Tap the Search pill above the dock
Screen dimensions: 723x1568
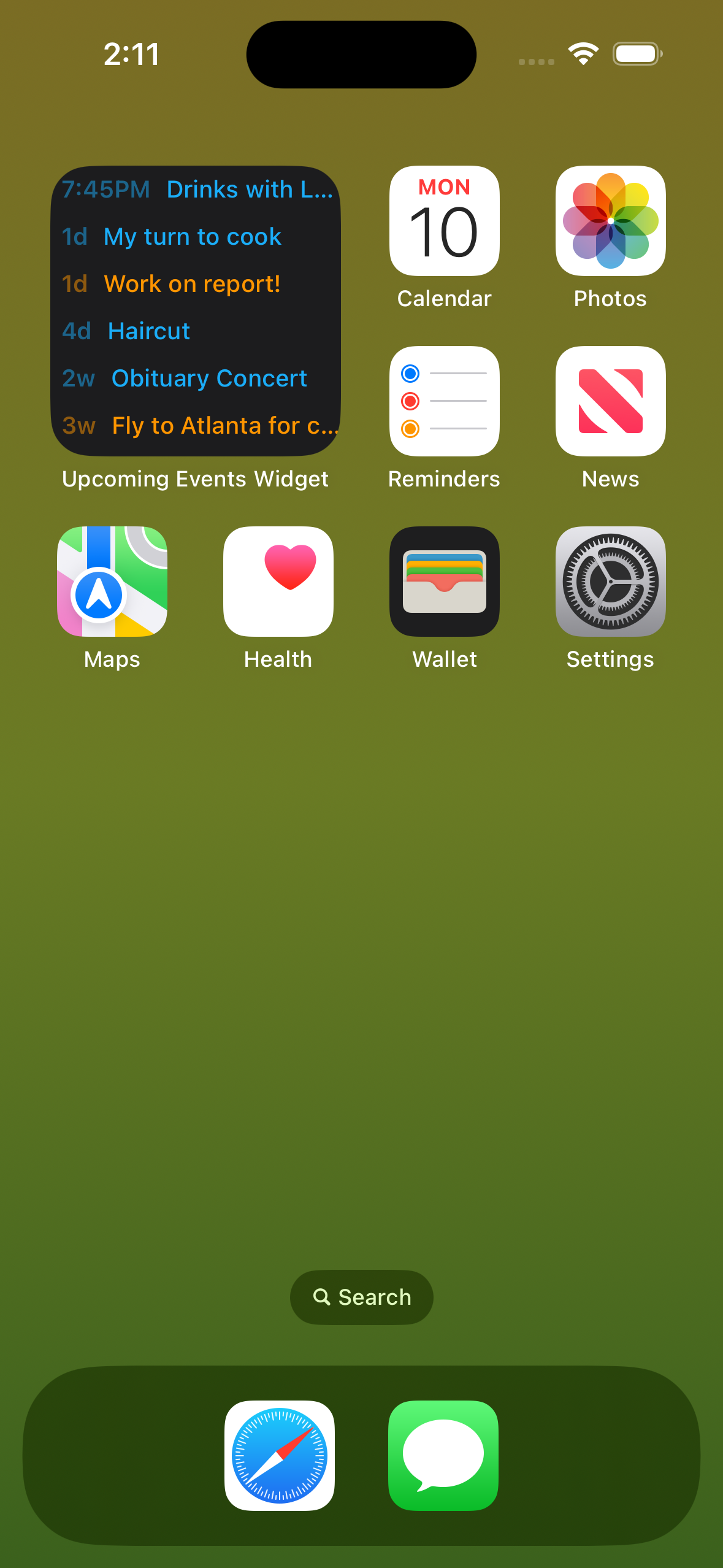362,1297
